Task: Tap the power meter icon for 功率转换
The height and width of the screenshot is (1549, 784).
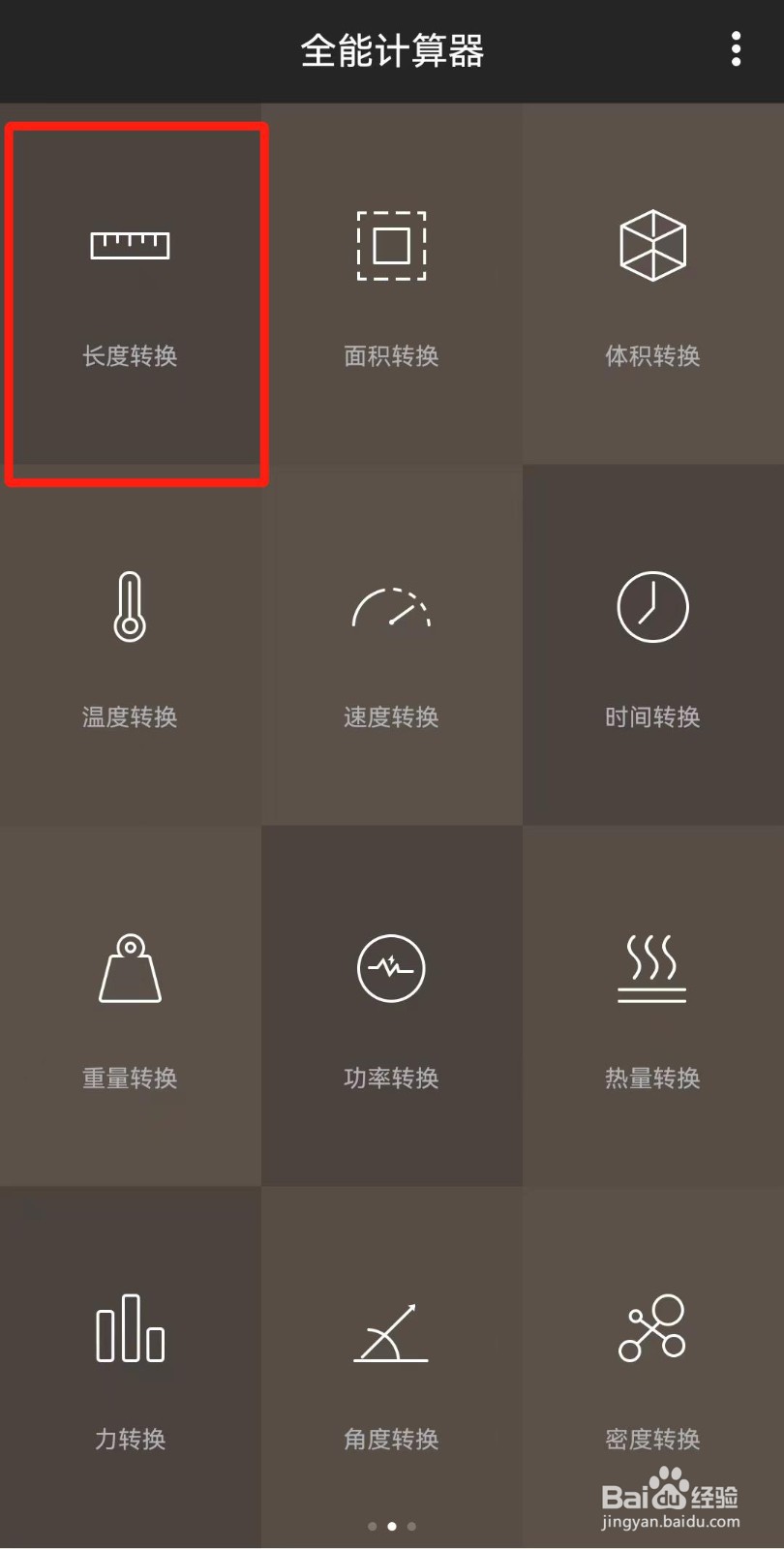Action: (391, 966)
